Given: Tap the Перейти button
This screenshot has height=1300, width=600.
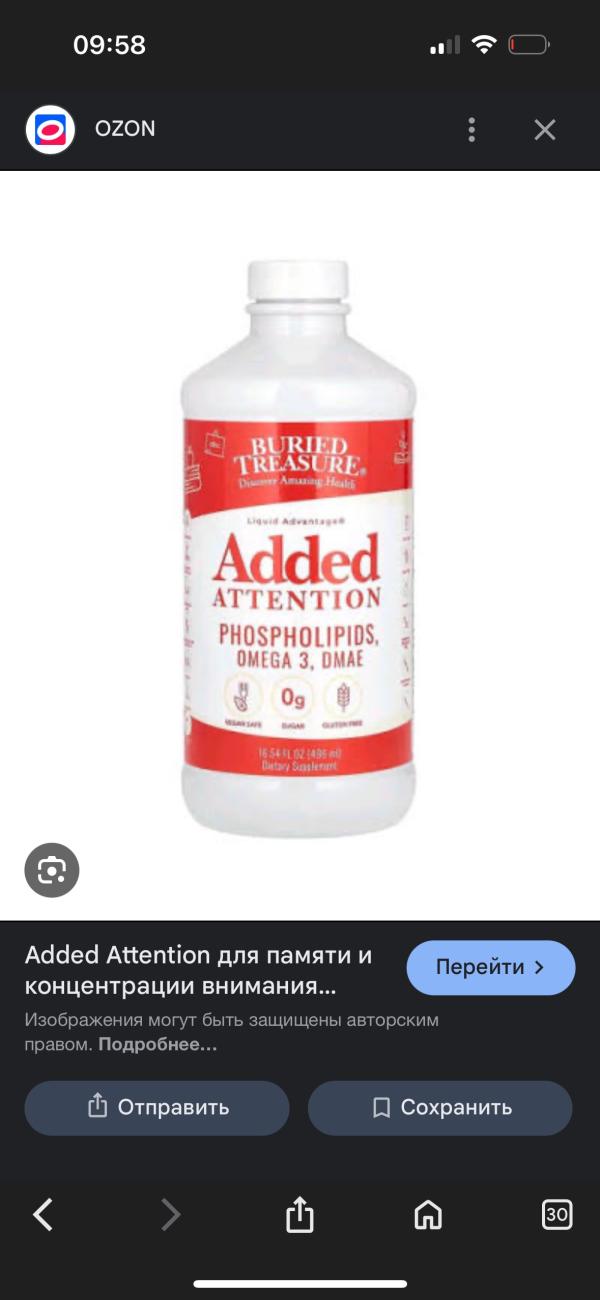Looking at the screenshot, I should pos(490,967).
